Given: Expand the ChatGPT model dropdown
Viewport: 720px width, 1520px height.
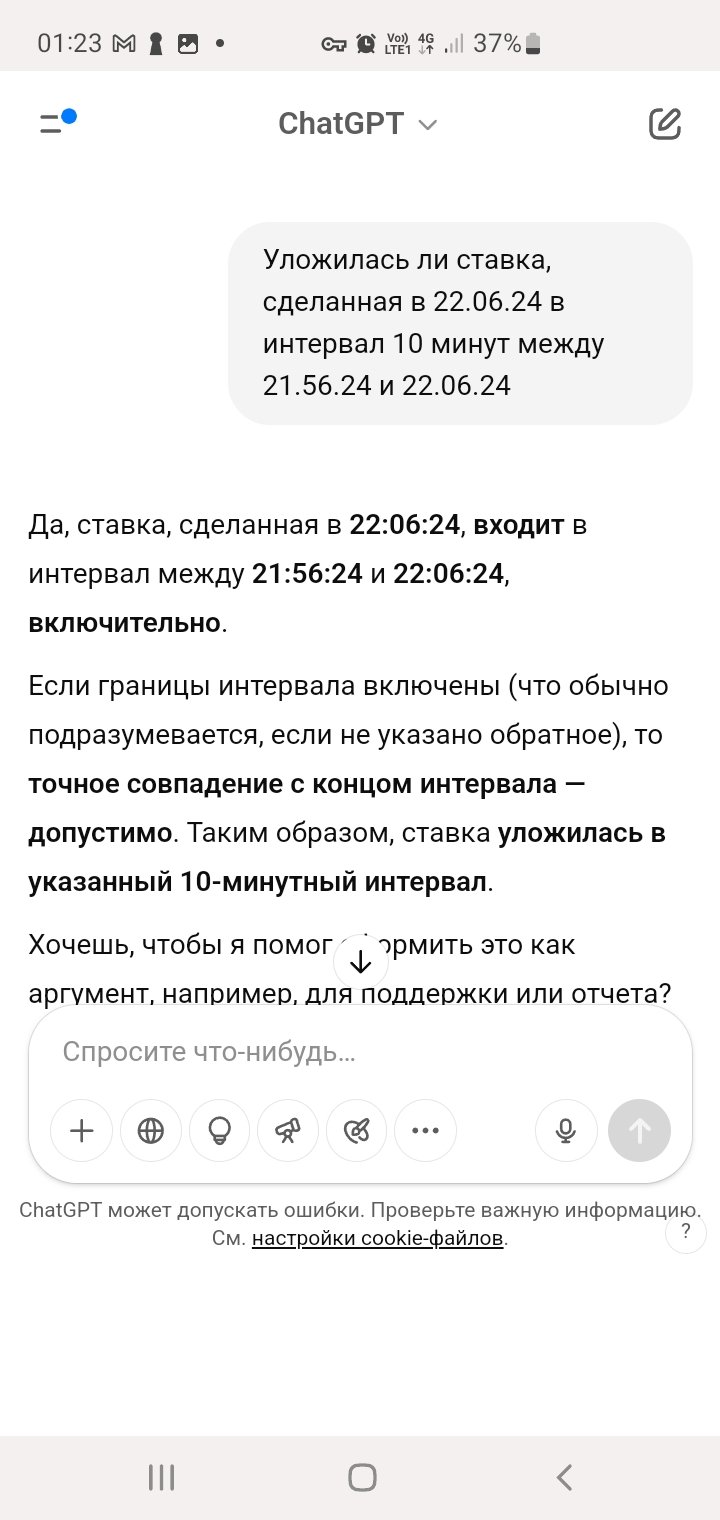Looking at the screenshot, I should tap(358, 124).
